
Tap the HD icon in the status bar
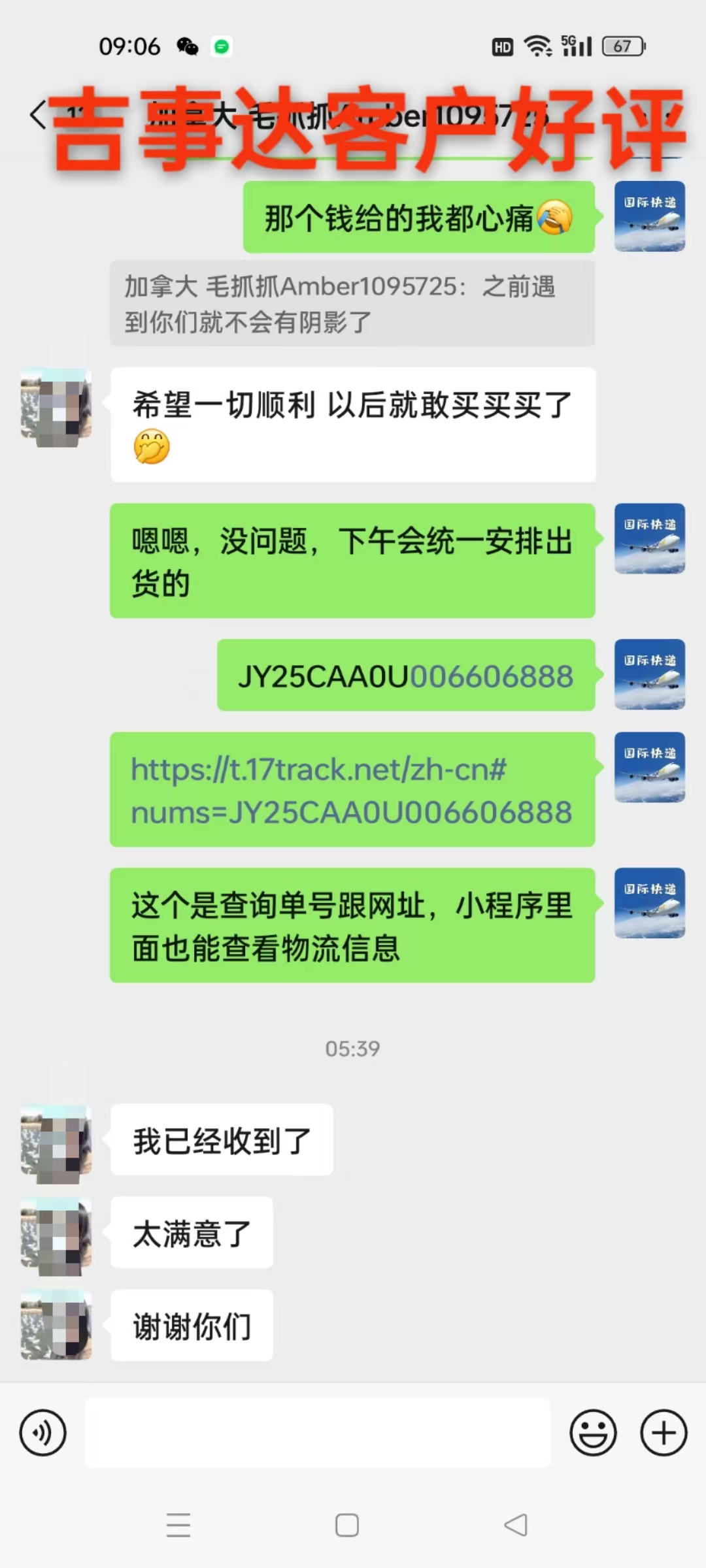click(x=501, y=46)
